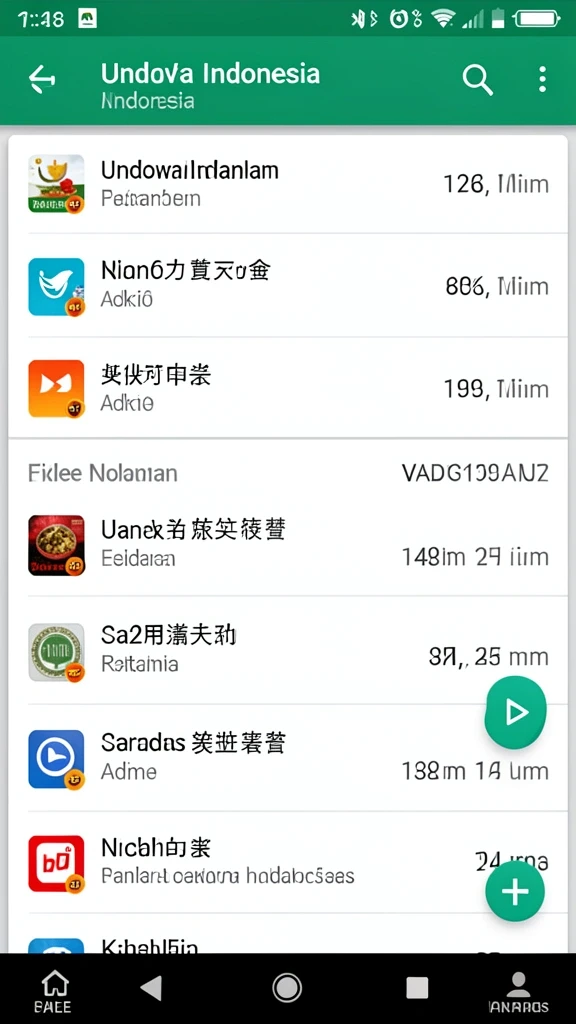This screenshot has height=1024, width=576.
Task: Tap the green play floating button
Action: pos(515,712)
